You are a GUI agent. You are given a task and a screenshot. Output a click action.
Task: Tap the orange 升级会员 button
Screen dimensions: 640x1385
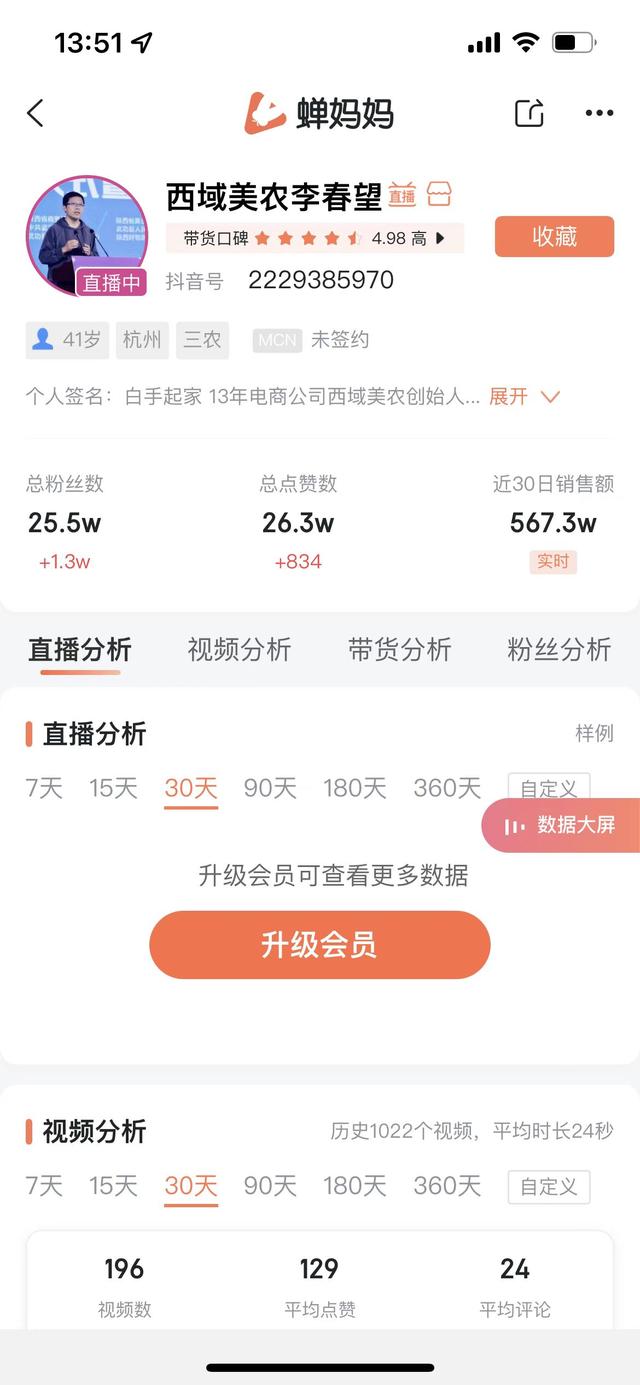tap(320, 945)
